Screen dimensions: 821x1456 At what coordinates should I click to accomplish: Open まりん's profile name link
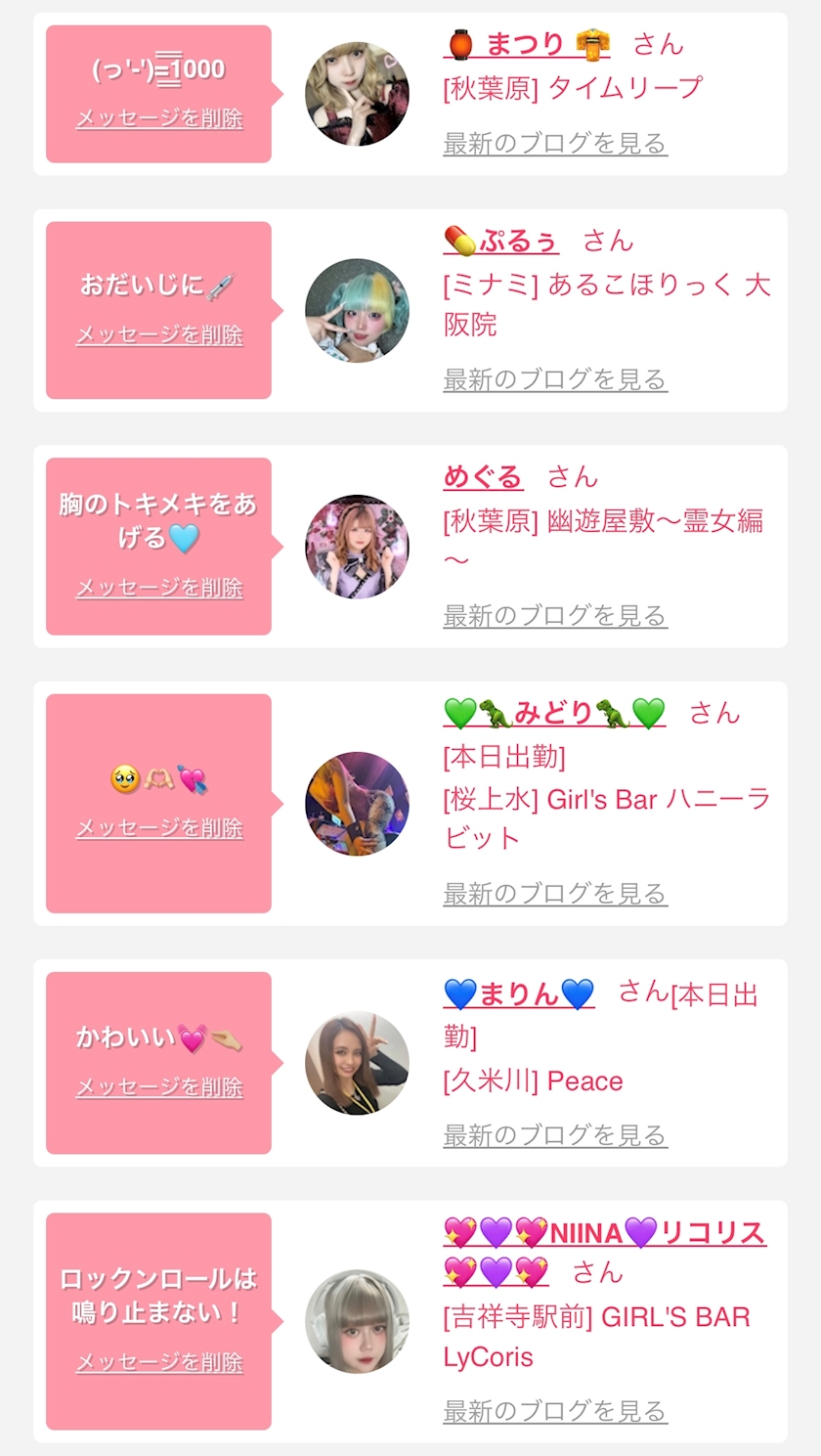click(x=518, y=994)
